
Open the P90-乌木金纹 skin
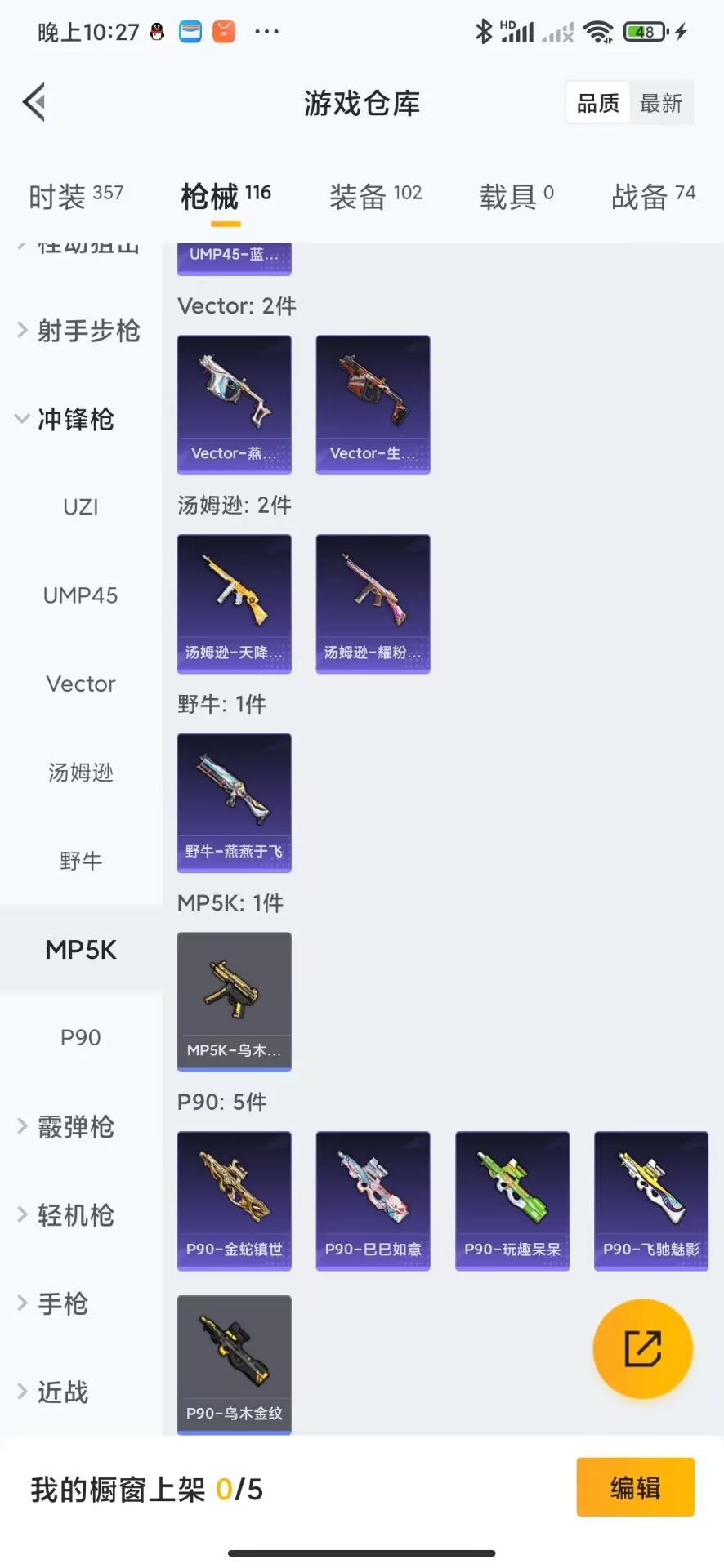click(235, 1364)
